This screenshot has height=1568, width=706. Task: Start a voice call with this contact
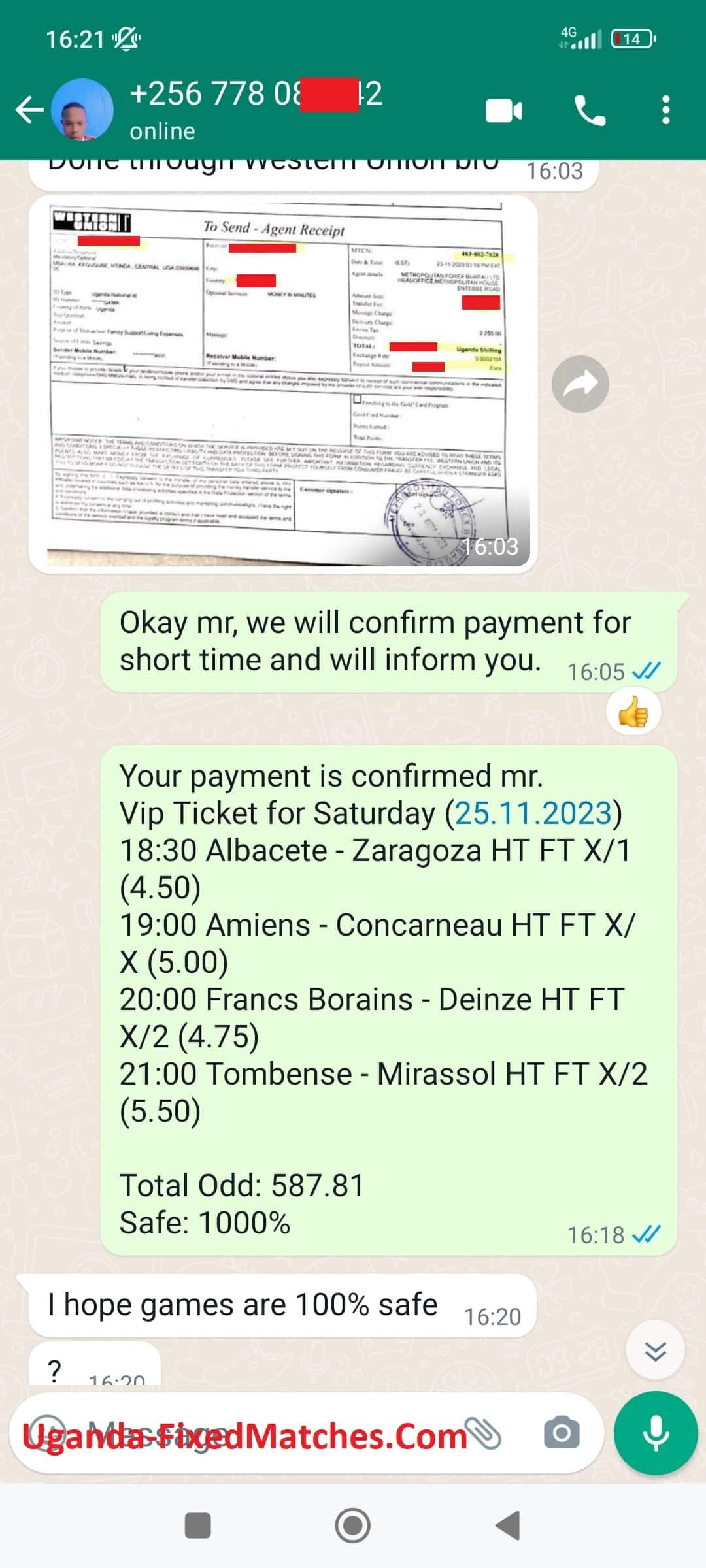tap(590, 110)
